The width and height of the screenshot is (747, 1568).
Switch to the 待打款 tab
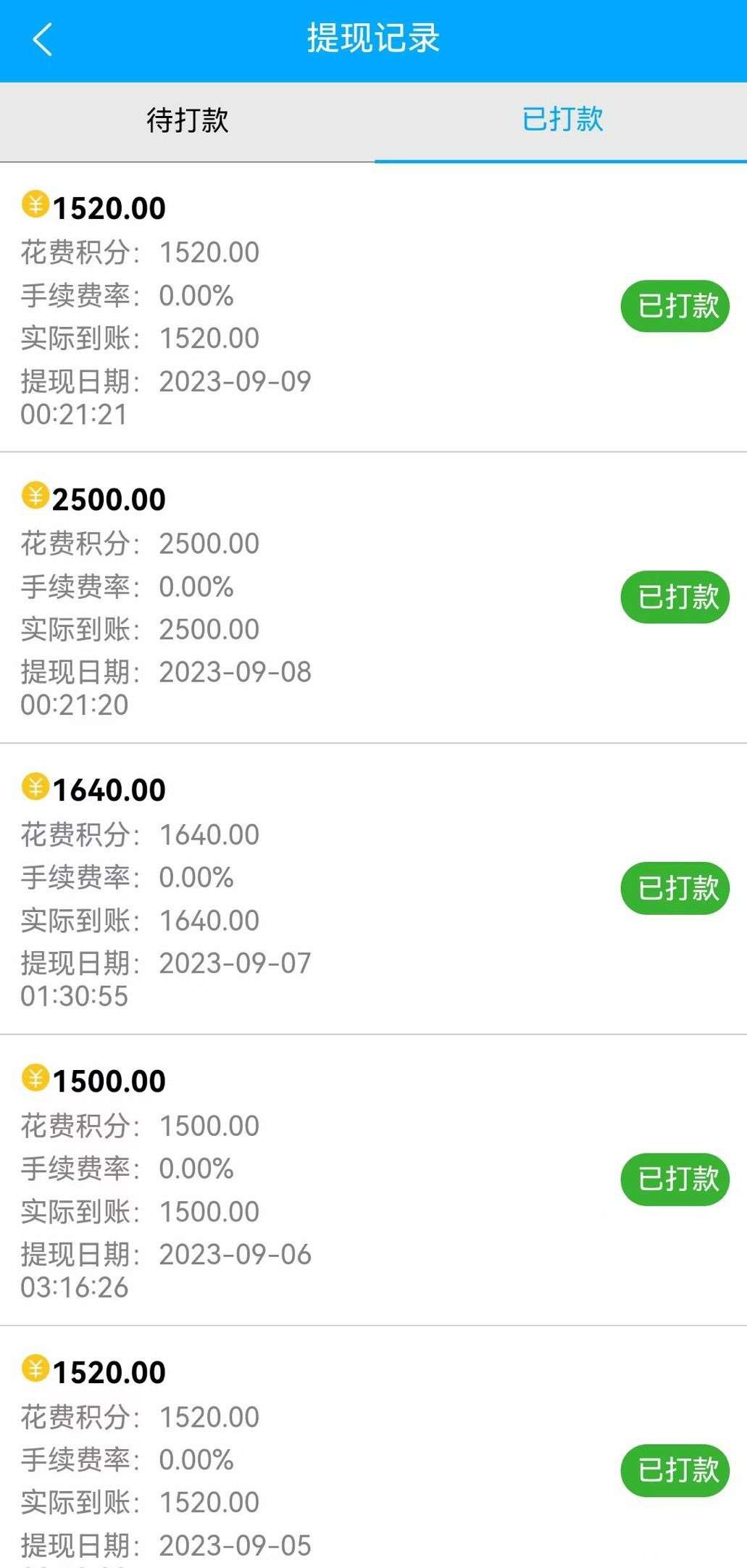(187, 120)
